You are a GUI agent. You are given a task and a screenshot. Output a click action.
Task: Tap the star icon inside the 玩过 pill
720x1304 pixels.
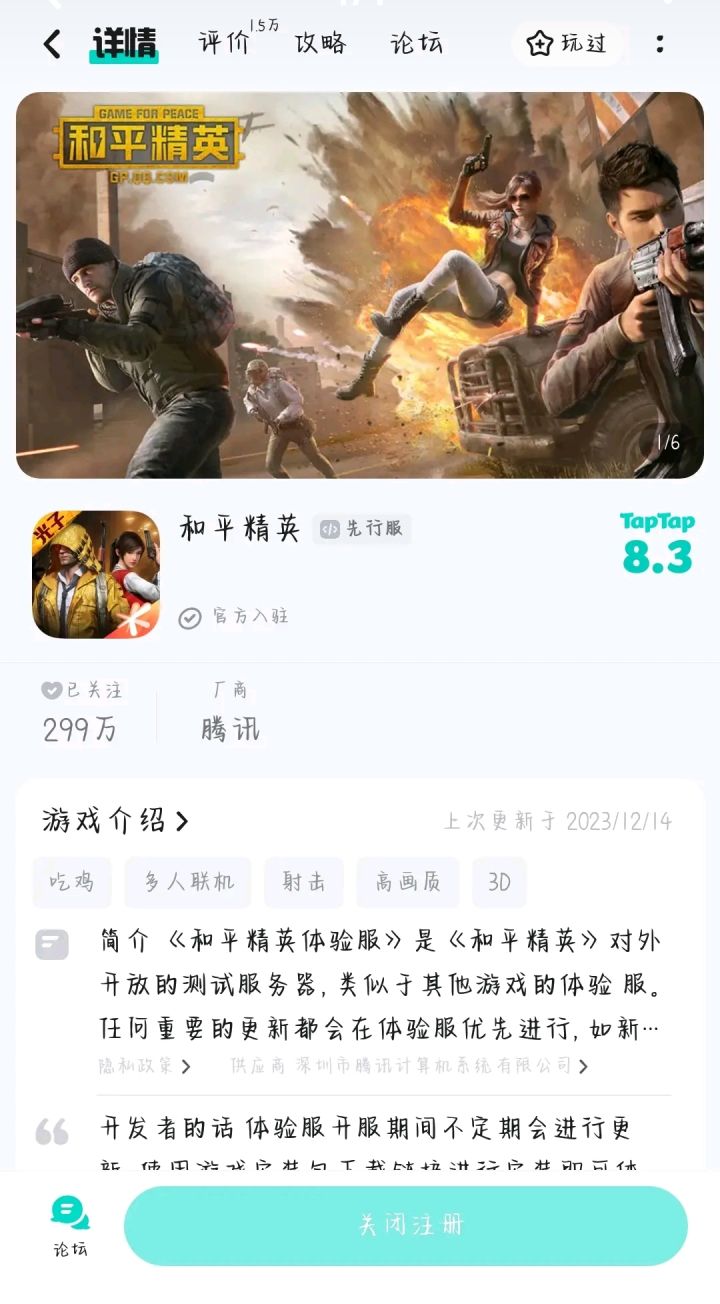tap(540, 44)
